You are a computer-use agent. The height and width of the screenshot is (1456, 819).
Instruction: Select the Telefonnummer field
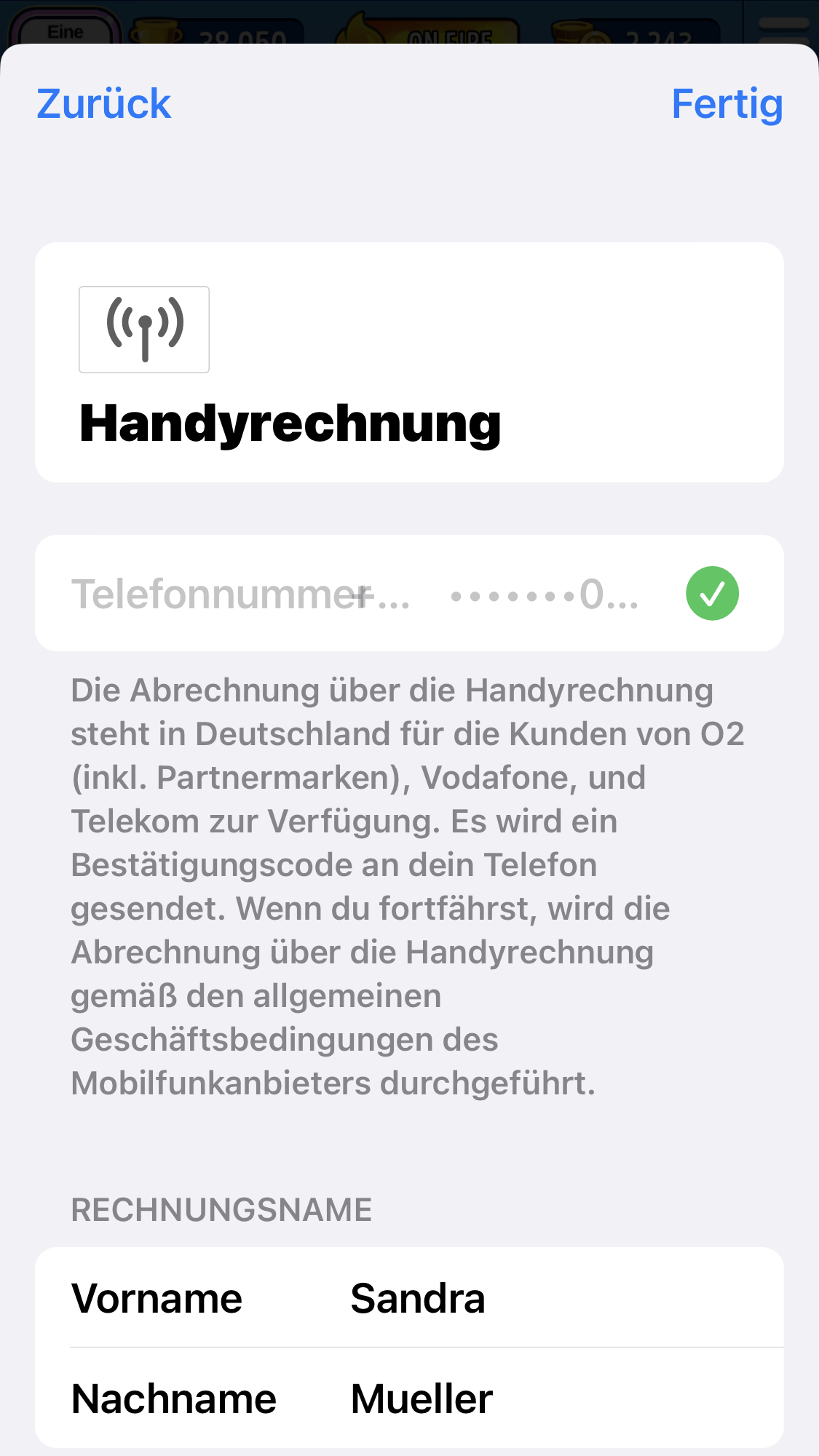(x=409, y=594)
